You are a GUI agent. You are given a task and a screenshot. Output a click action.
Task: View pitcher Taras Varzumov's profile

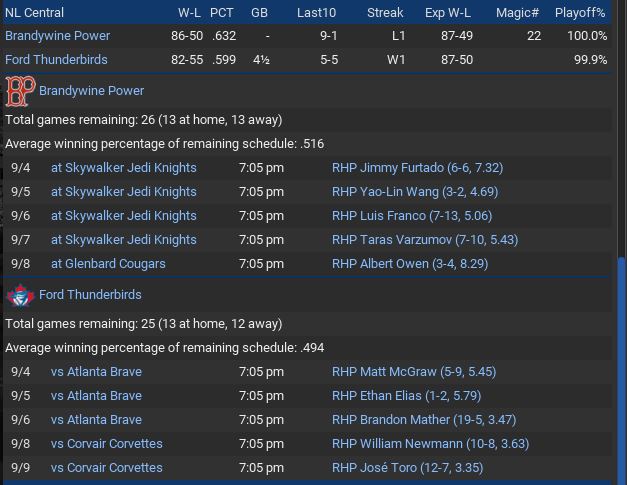pyautogui.click(x=424, y=239)
